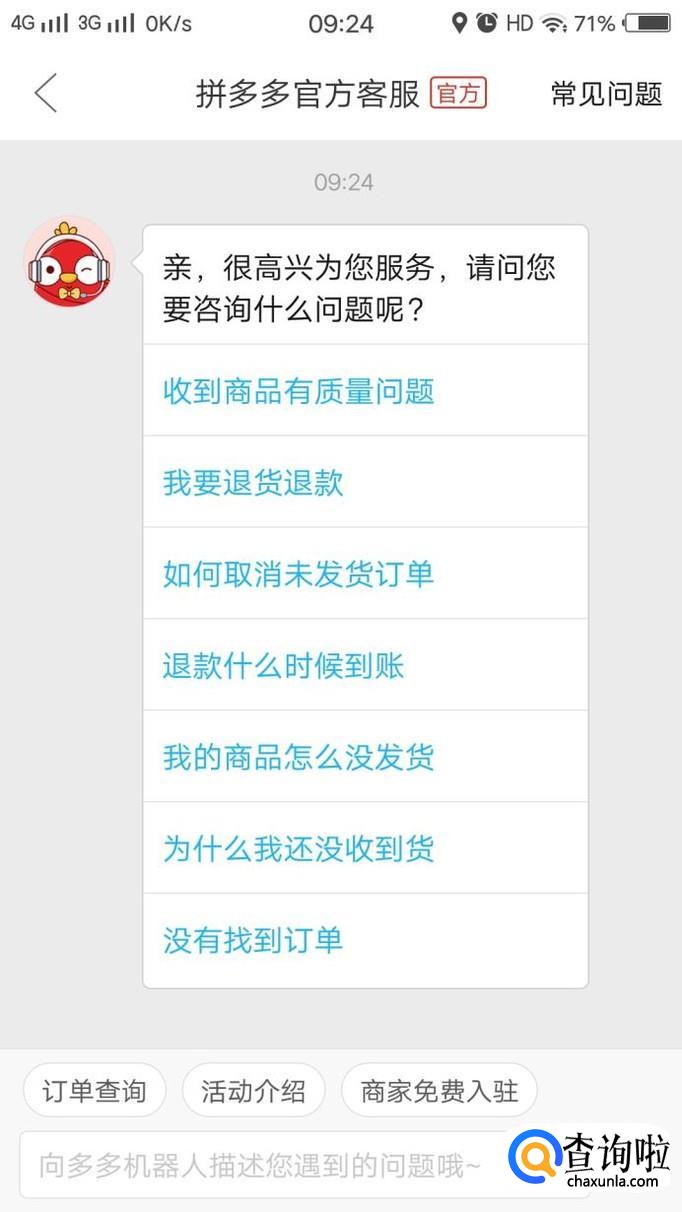This screenshot has width=682, height=1212.
Task: Tap the 订单查询 chip
Action: [94, 1091]
